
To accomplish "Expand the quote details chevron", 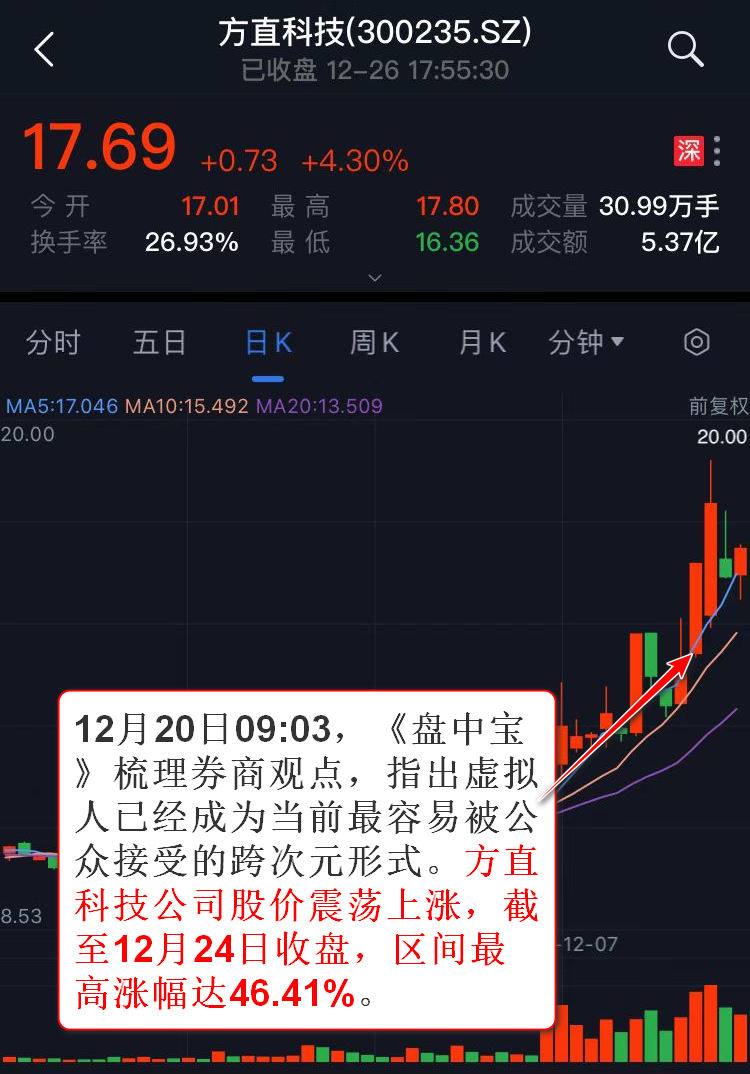I will (375, 277).
